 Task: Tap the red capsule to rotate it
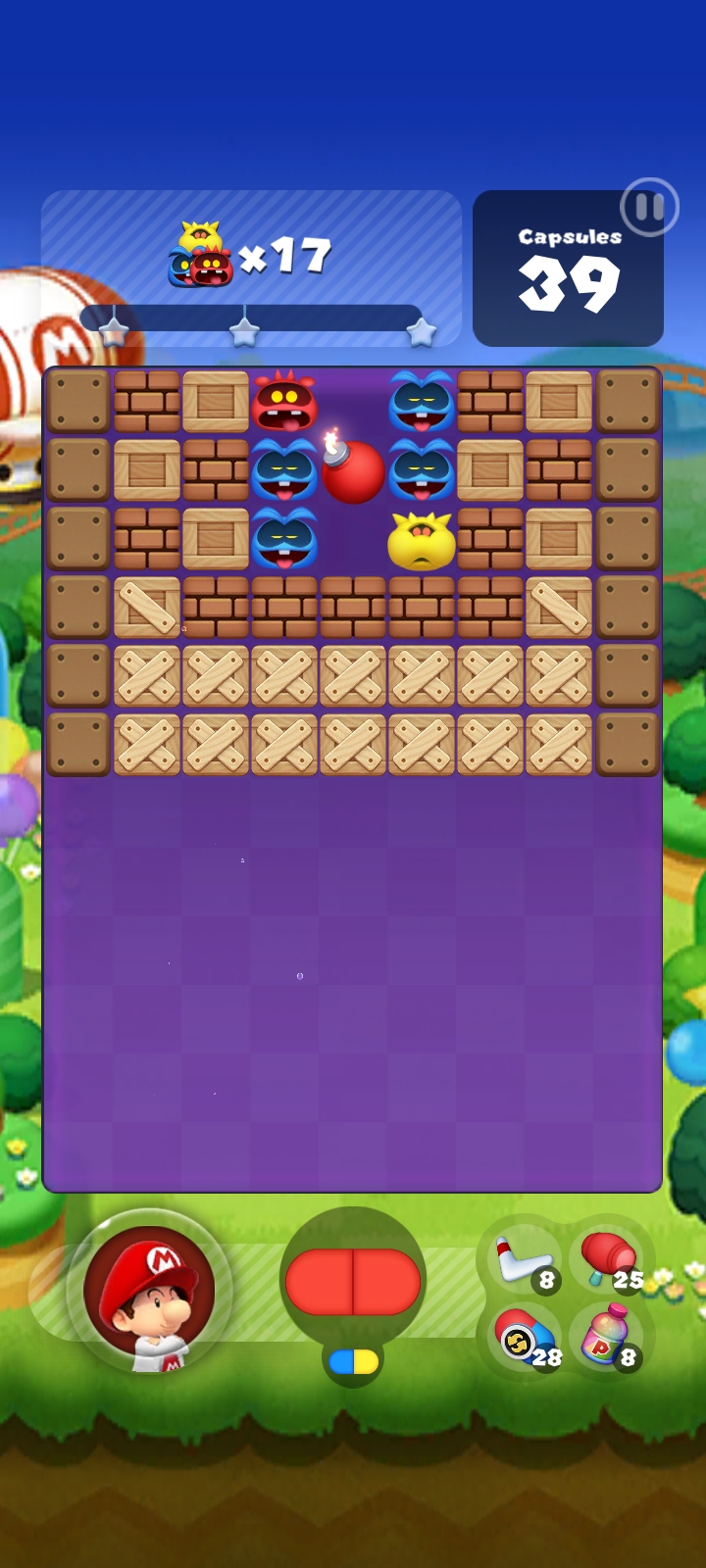click(x=353, y=1281)
